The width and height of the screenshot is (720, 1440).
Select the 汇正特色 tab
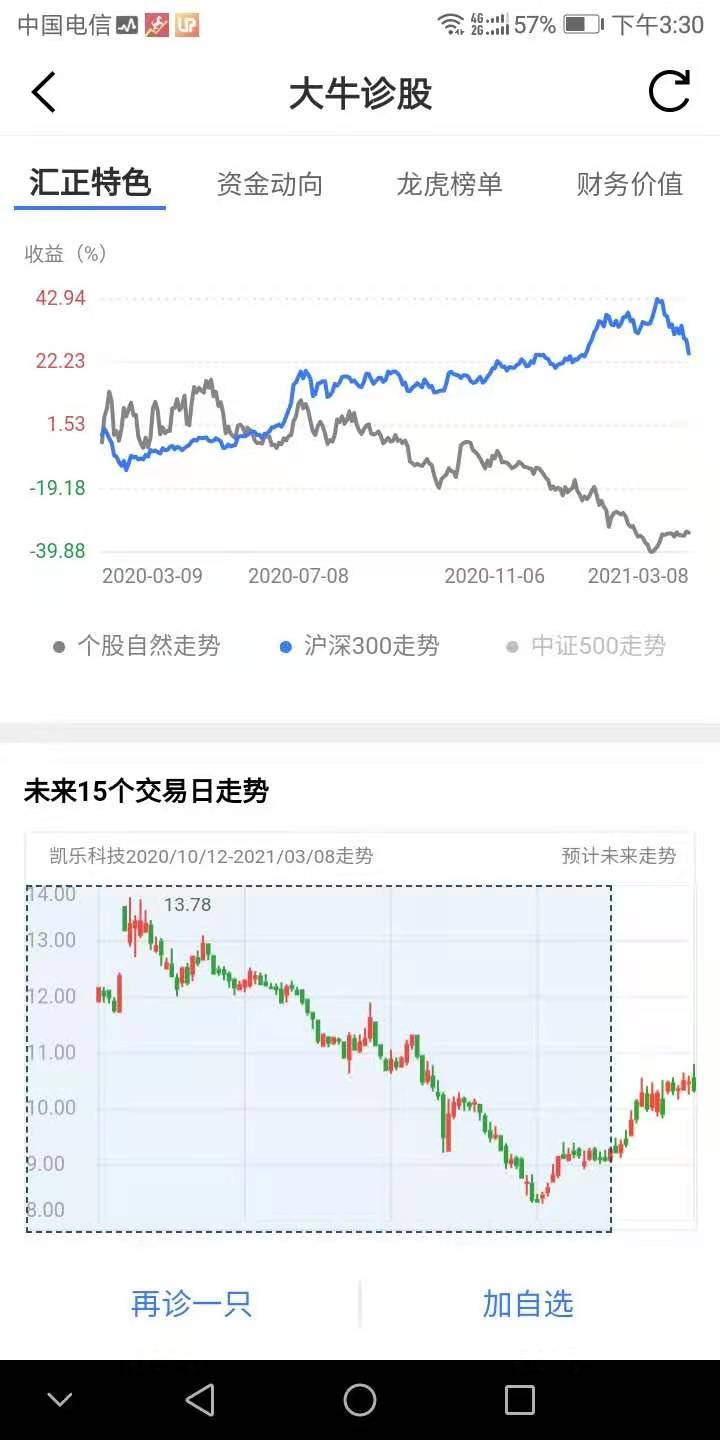pos(90,184)
